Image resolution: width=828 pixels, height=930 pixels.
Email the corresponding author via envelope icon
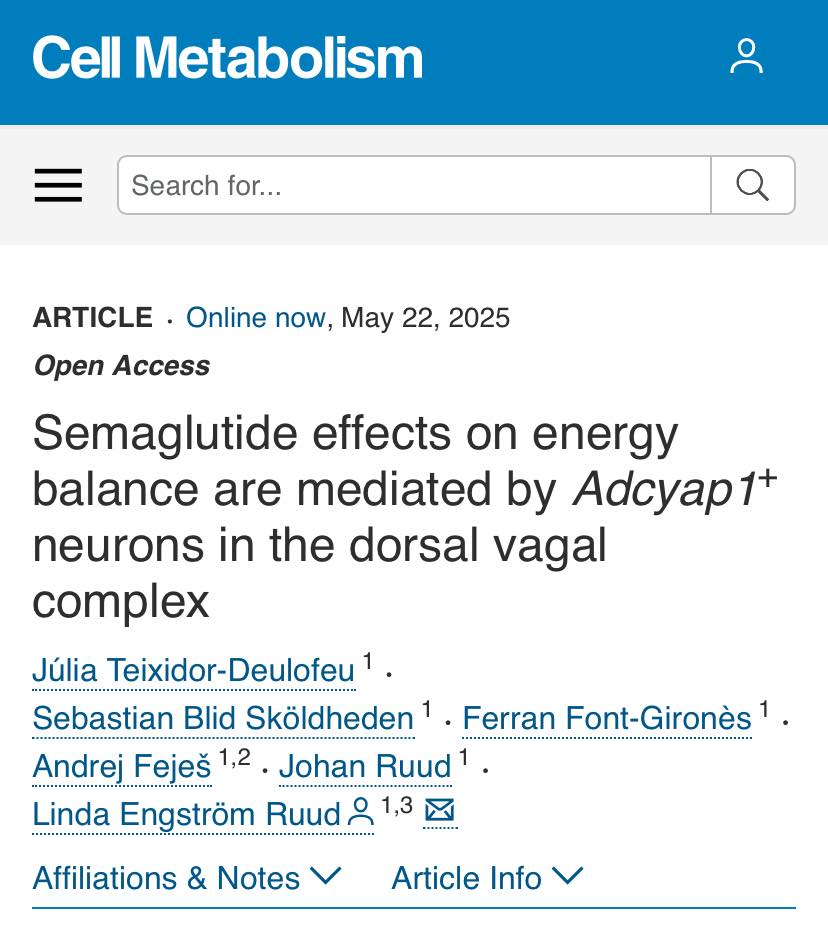(x=440, y=810)
